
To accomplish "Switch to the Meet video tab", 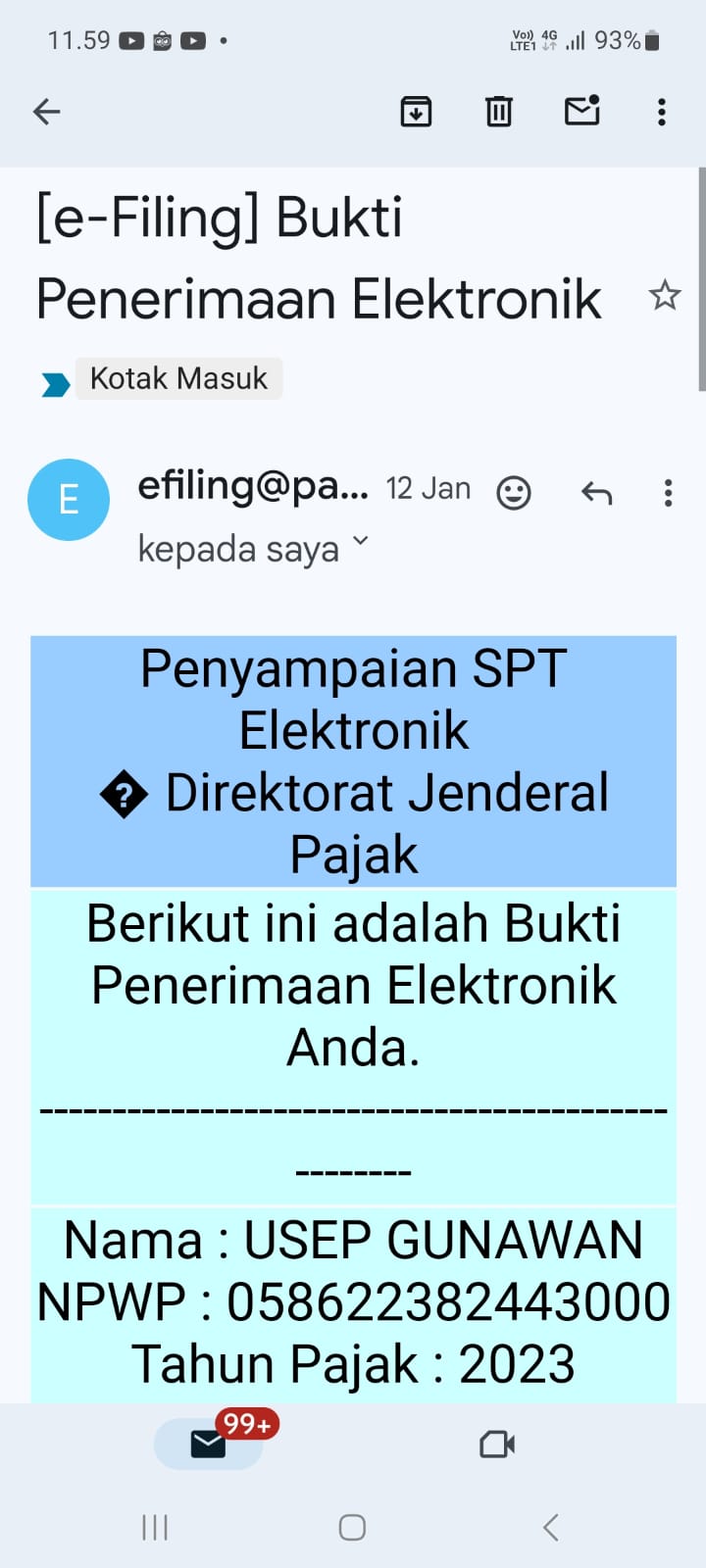I will point(497,1444).
